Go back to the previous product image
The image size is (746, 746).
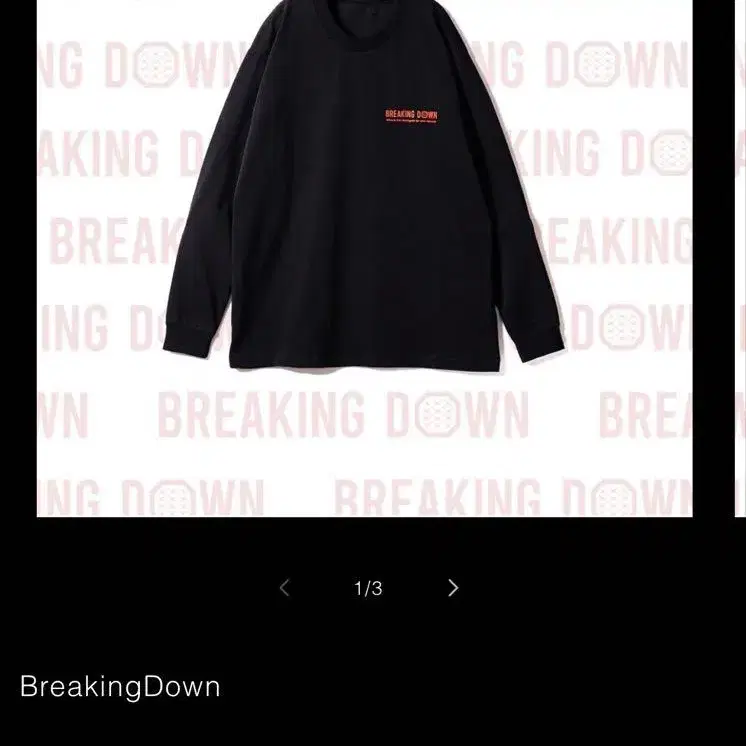(x=284, y=588)
